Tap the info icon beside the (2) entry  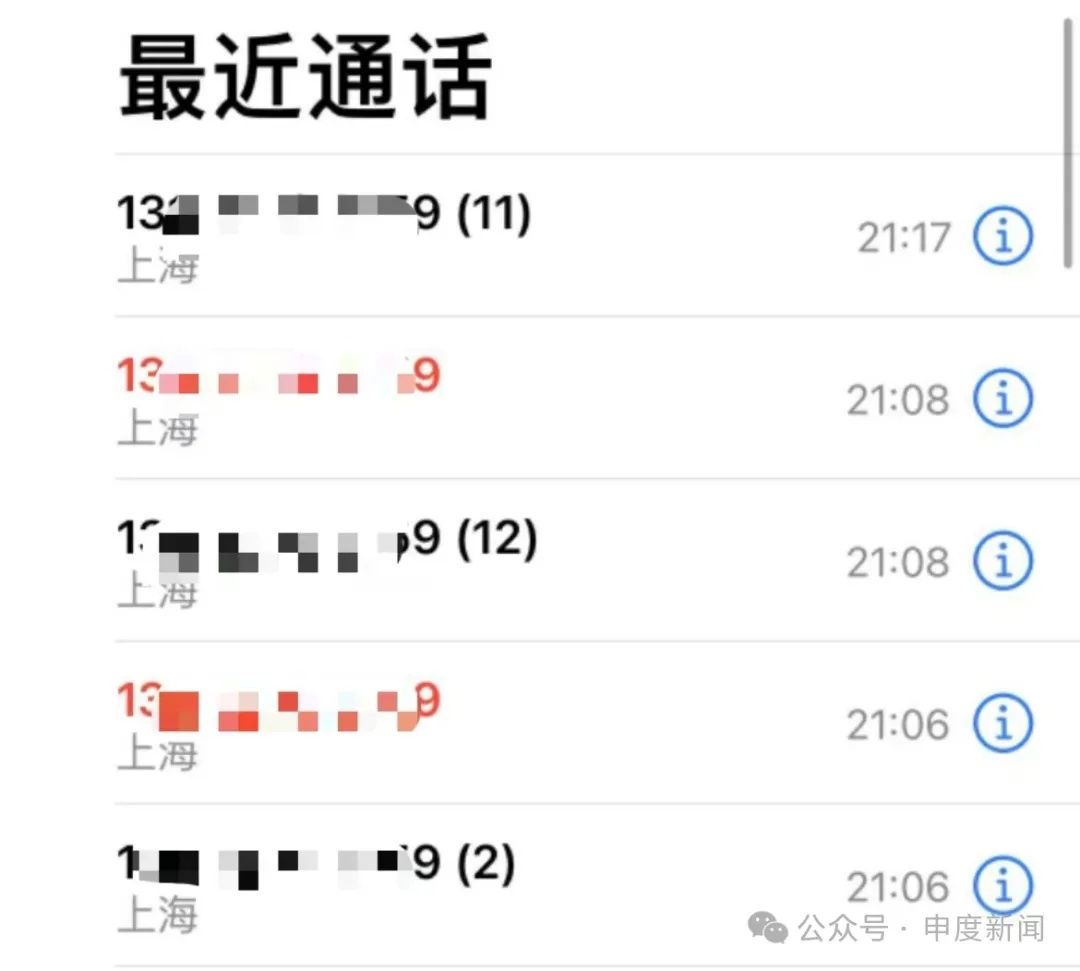click(1002, 884)
